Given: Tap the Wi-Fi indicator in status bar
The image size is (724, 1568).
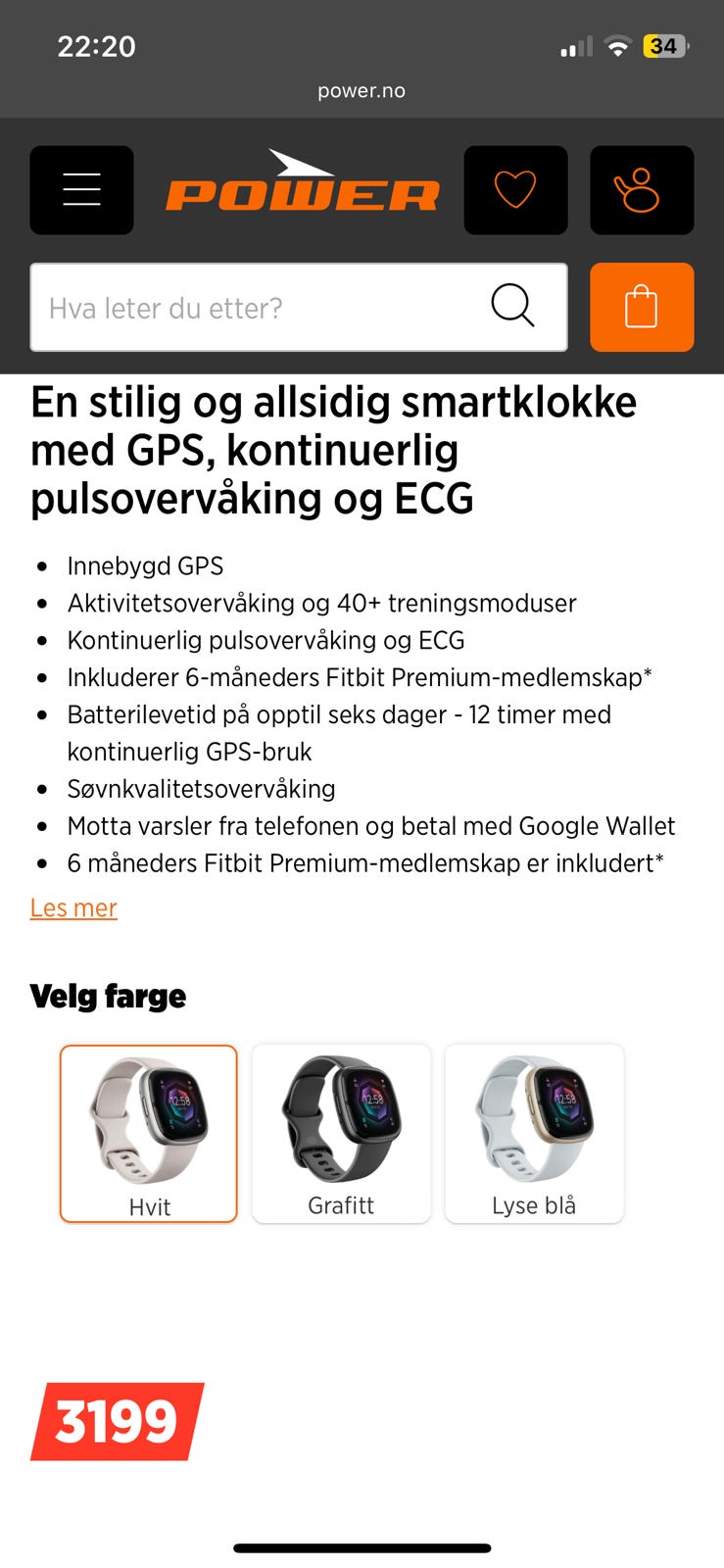Looking at the screenshot, I should (x=616, y=45).
